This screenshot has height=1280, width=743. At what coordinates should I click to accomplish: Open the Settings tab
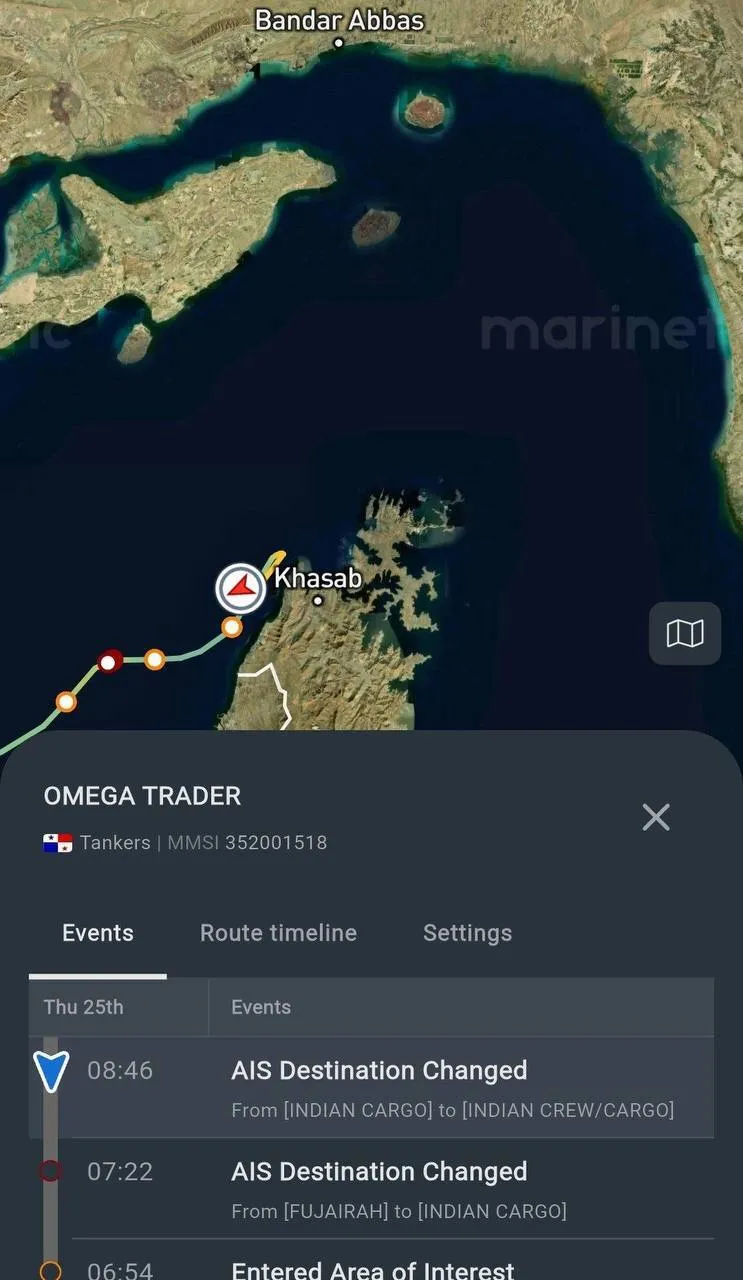point(467,933)
